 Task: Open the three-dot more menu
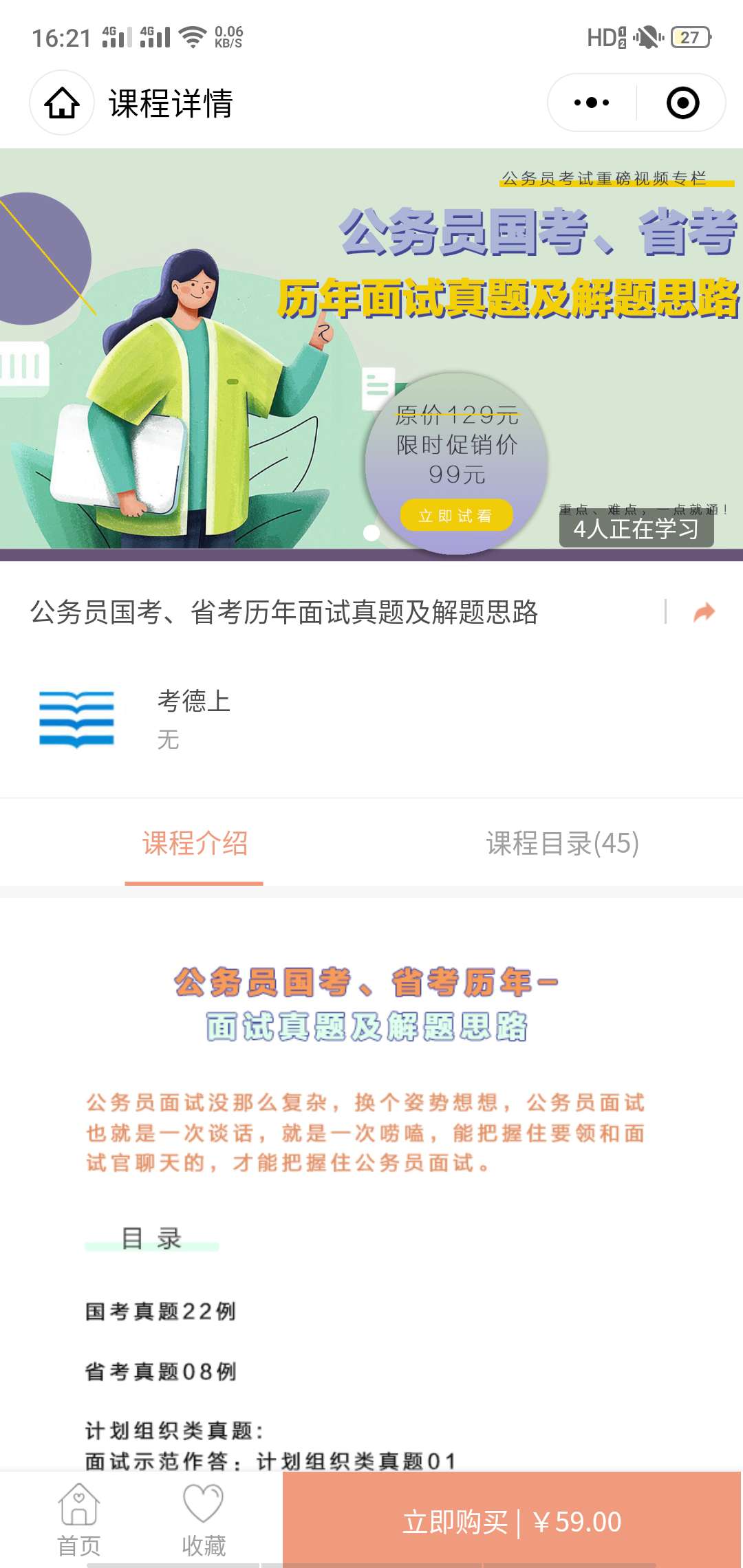[x=592, y=103]
